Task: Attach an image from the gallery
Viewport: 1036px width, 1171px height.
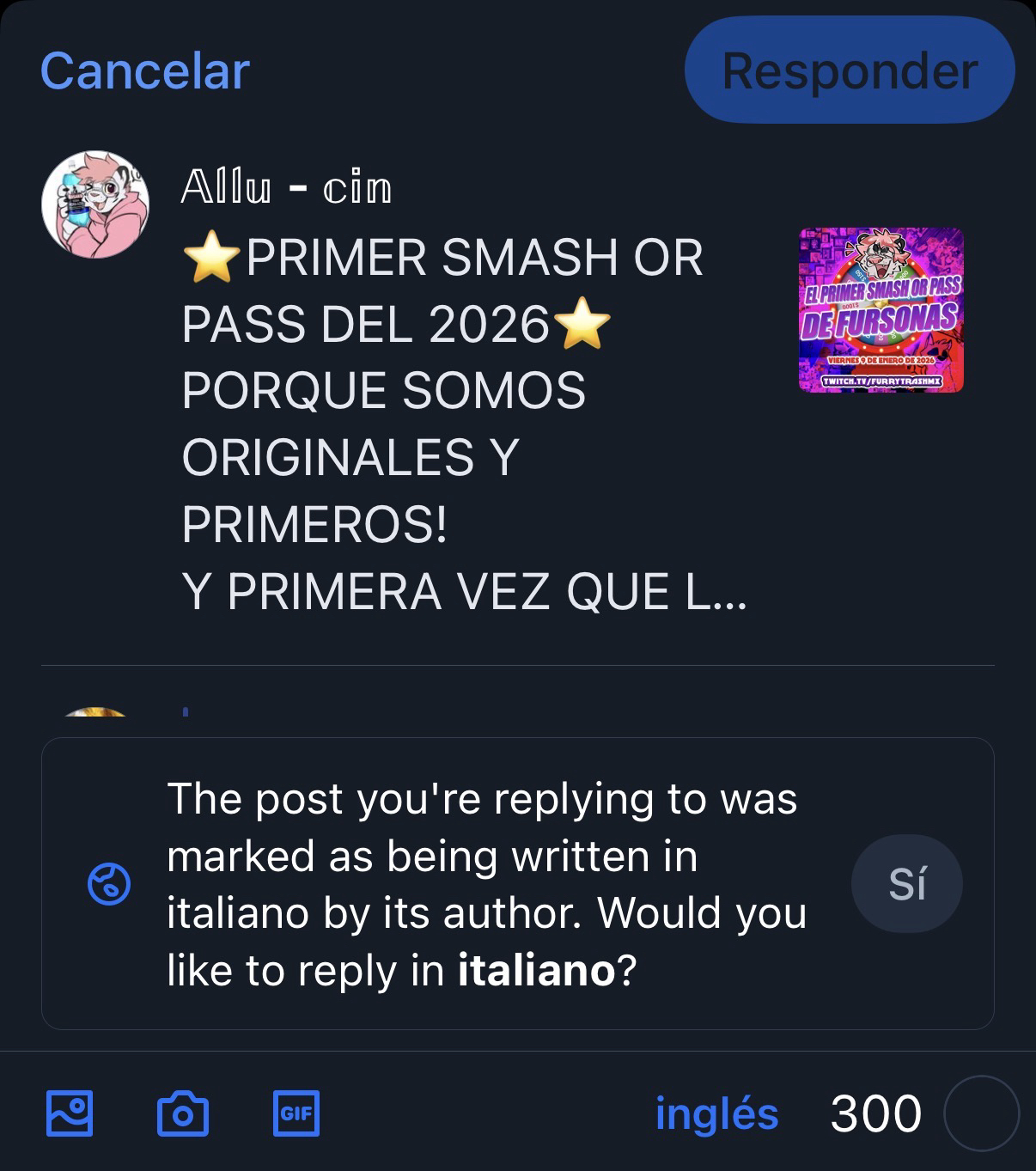Action: click(69, 1113)
